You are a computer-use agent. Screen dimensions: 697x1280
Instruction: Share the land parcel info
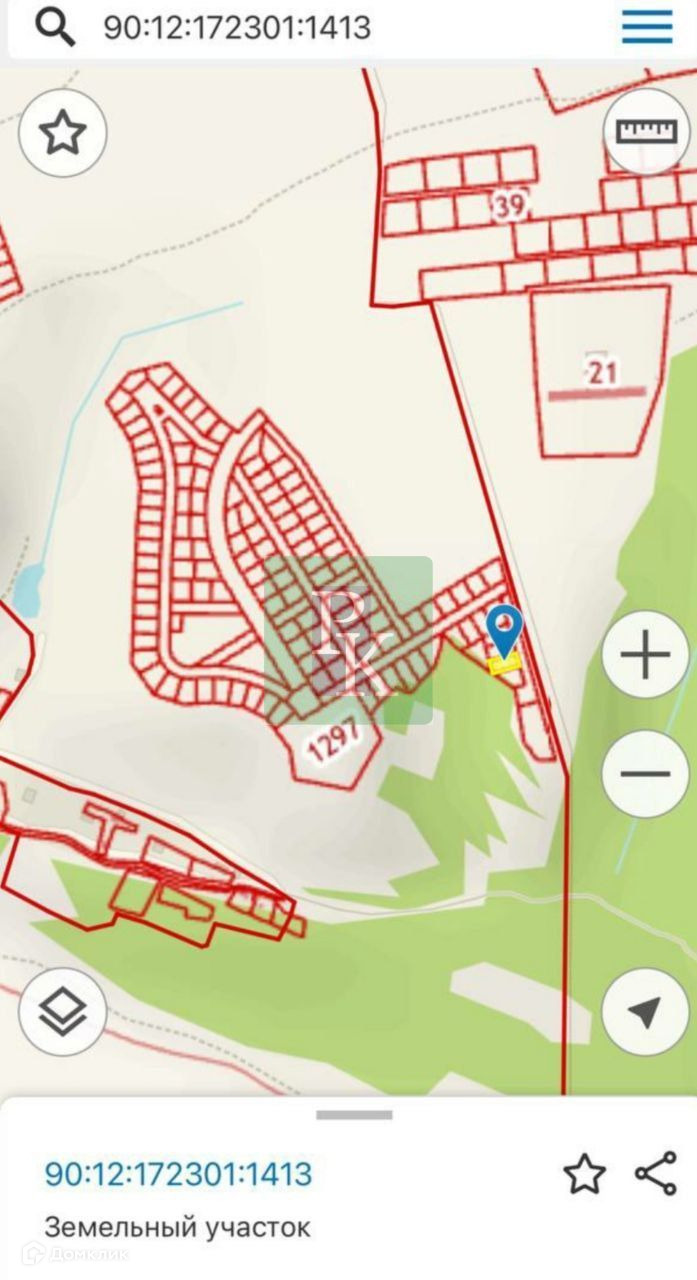[x=656, y=1174]
